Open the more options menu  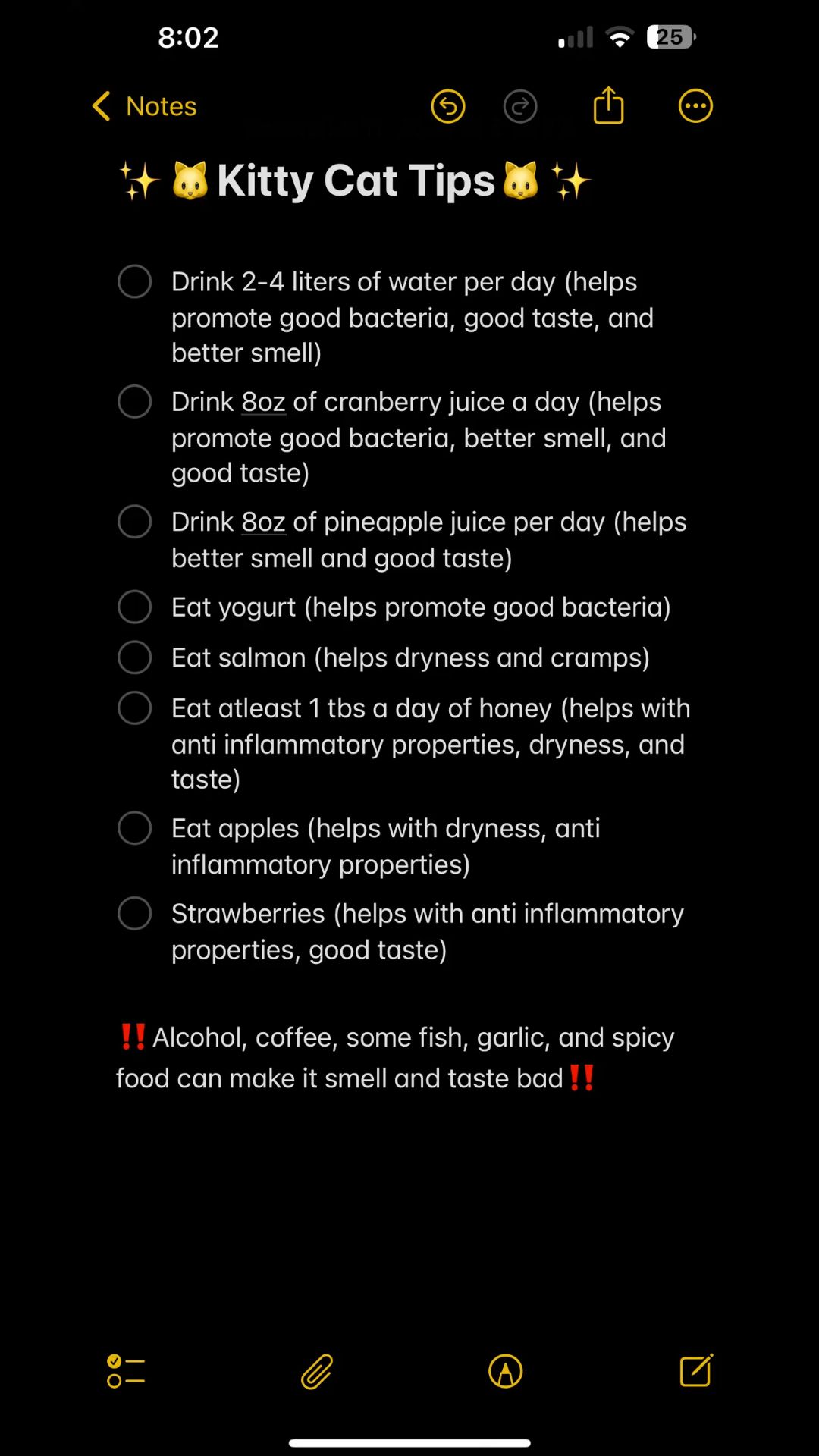click(695, 106)
